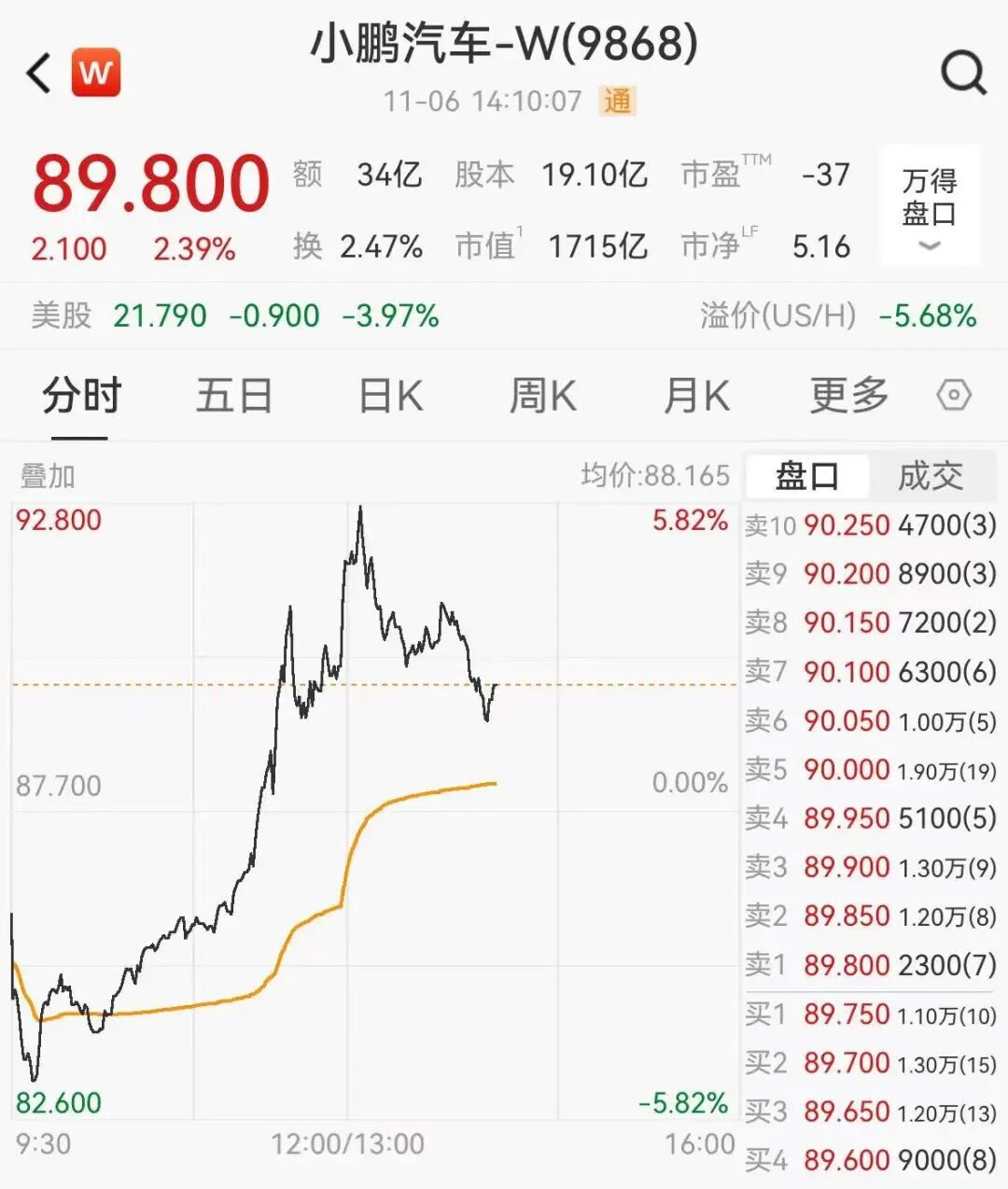Tap the average price line value 88.165
1008x1189 pixels.
coord(653,475)
